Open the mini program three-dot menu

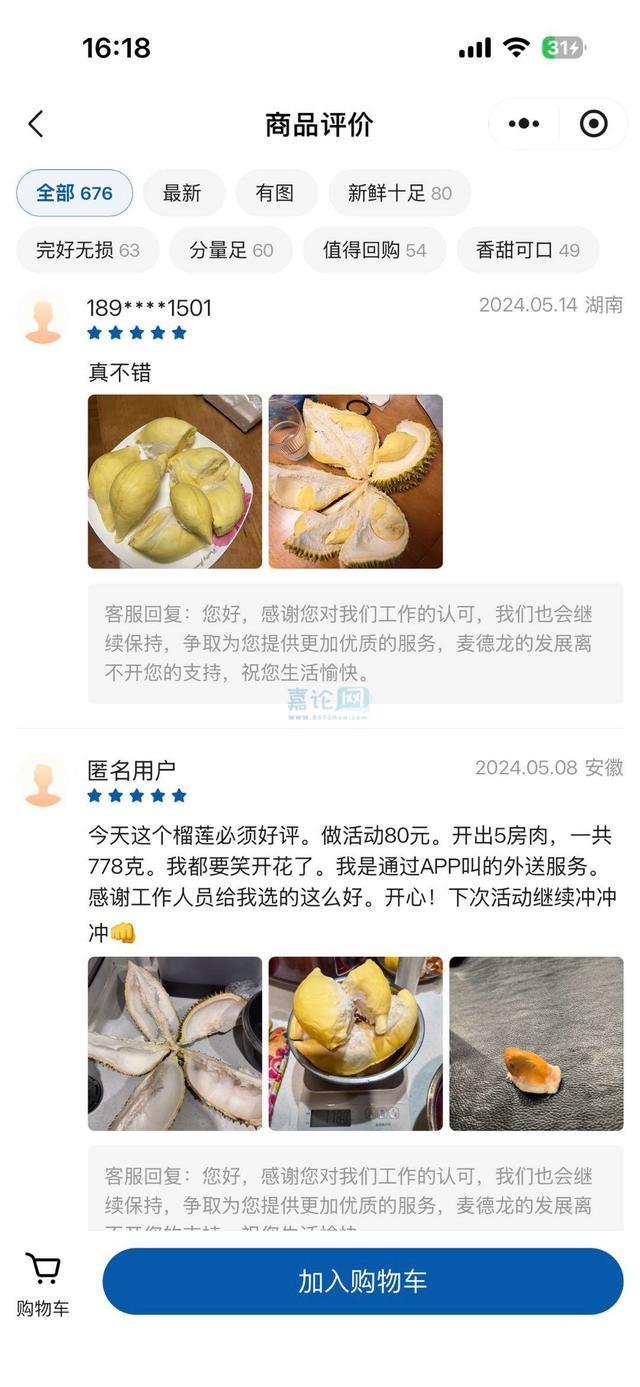[524, 124]
